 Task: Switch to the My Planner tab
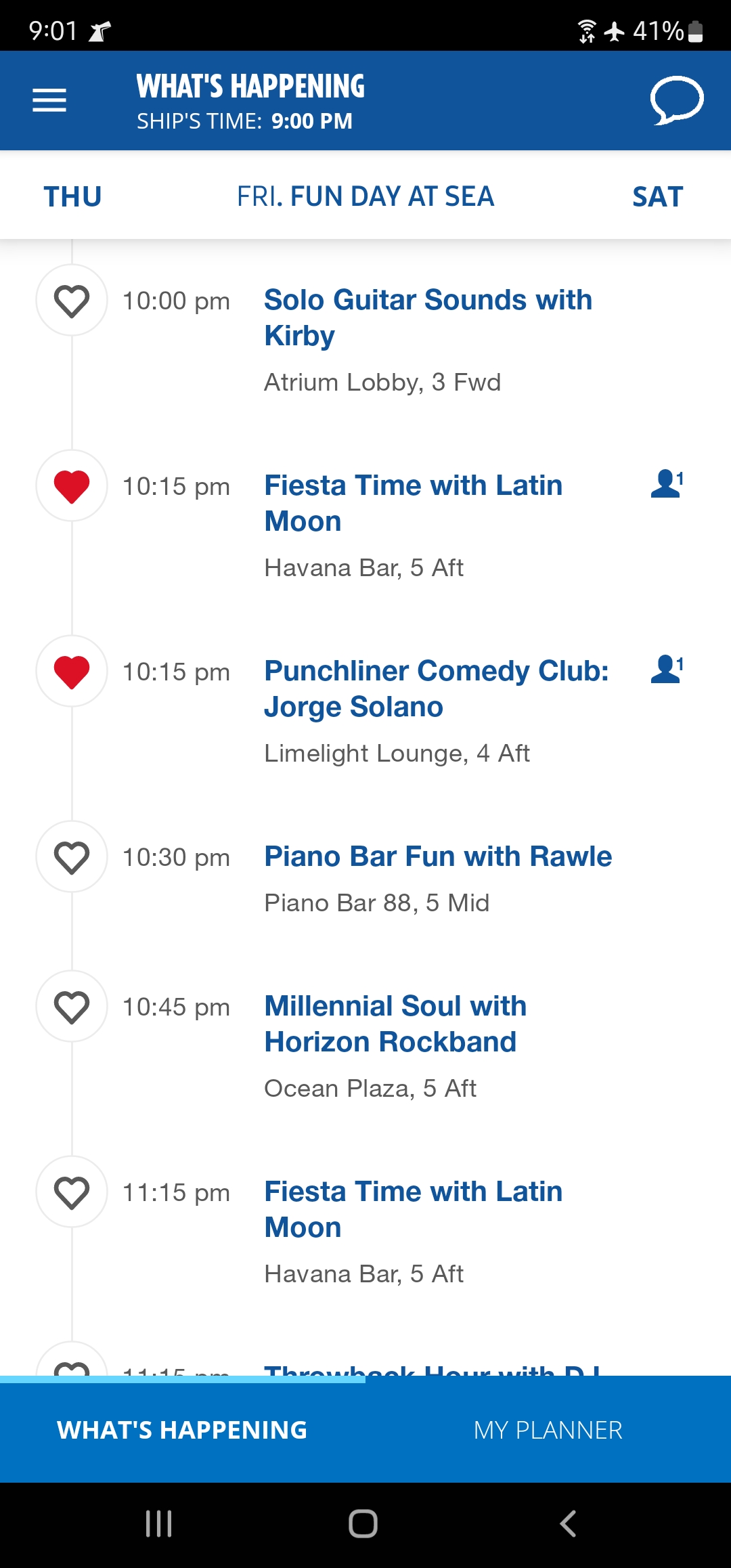tap(548, 1430)
